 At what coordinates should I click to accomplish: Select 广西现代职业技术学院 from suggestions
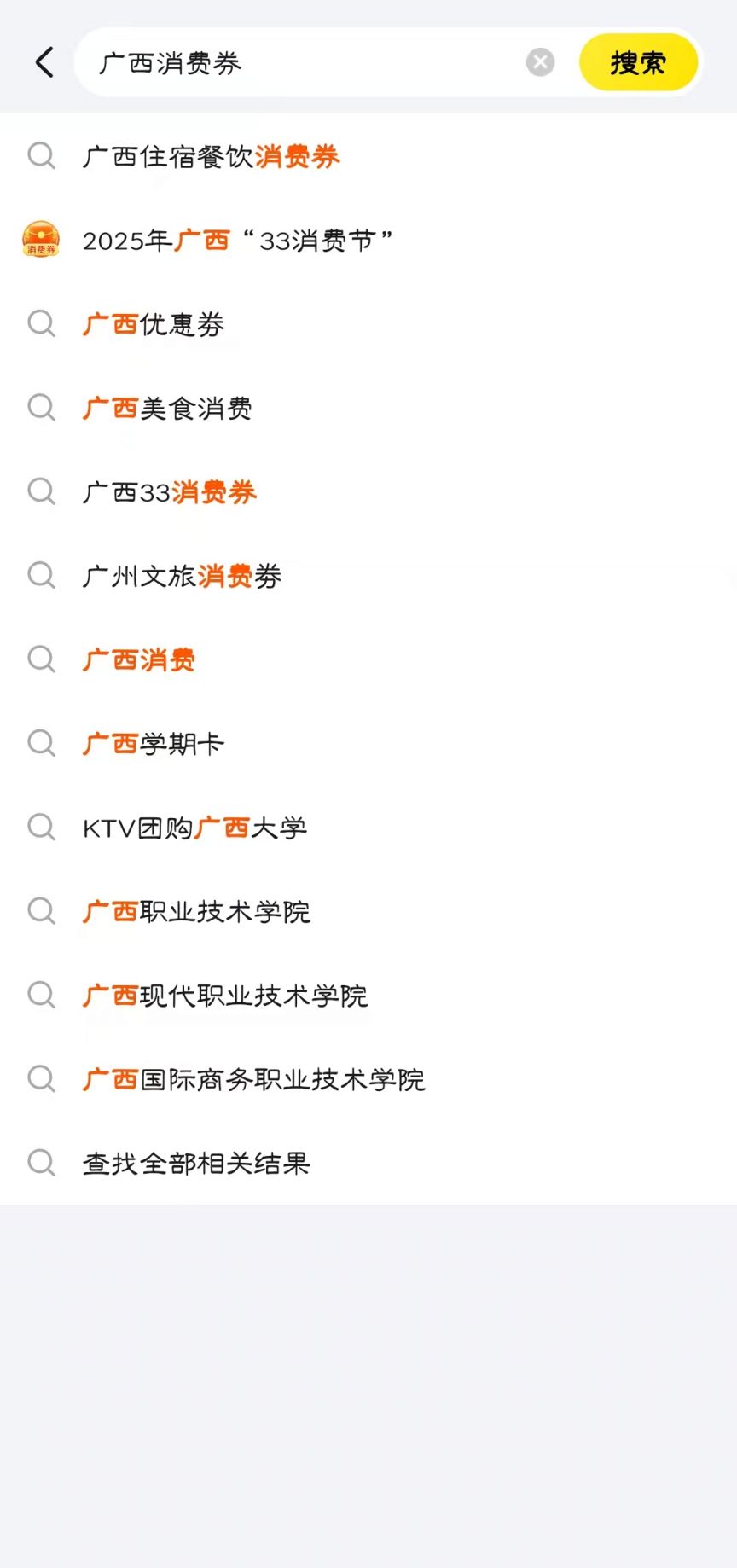(x=225, y=996)
